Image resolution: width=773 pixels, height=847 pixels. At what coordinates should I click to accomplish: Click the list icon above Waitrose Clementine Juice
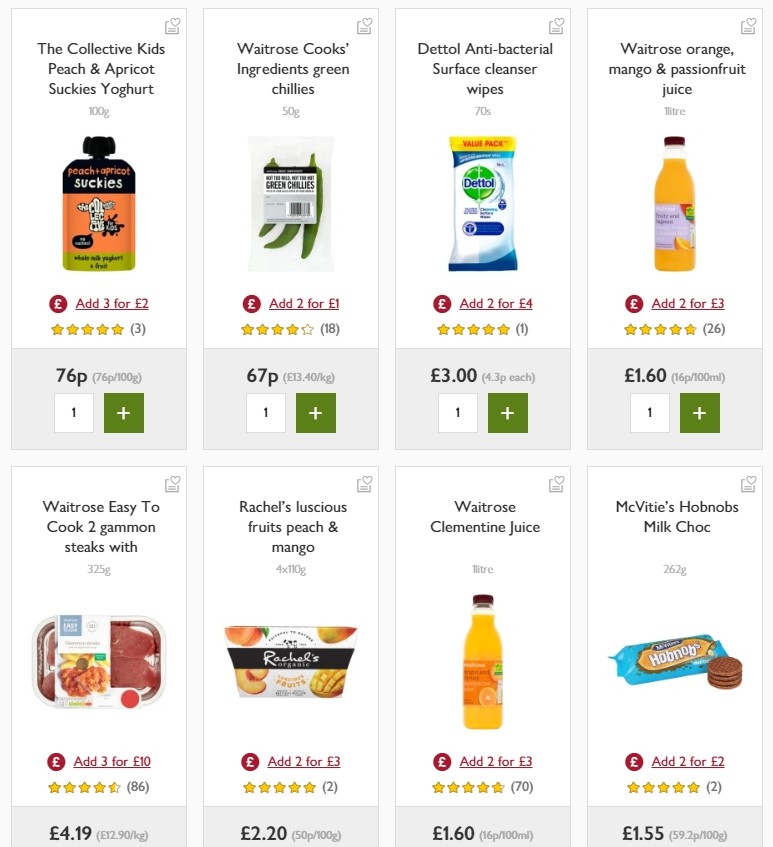pos(556,482)
